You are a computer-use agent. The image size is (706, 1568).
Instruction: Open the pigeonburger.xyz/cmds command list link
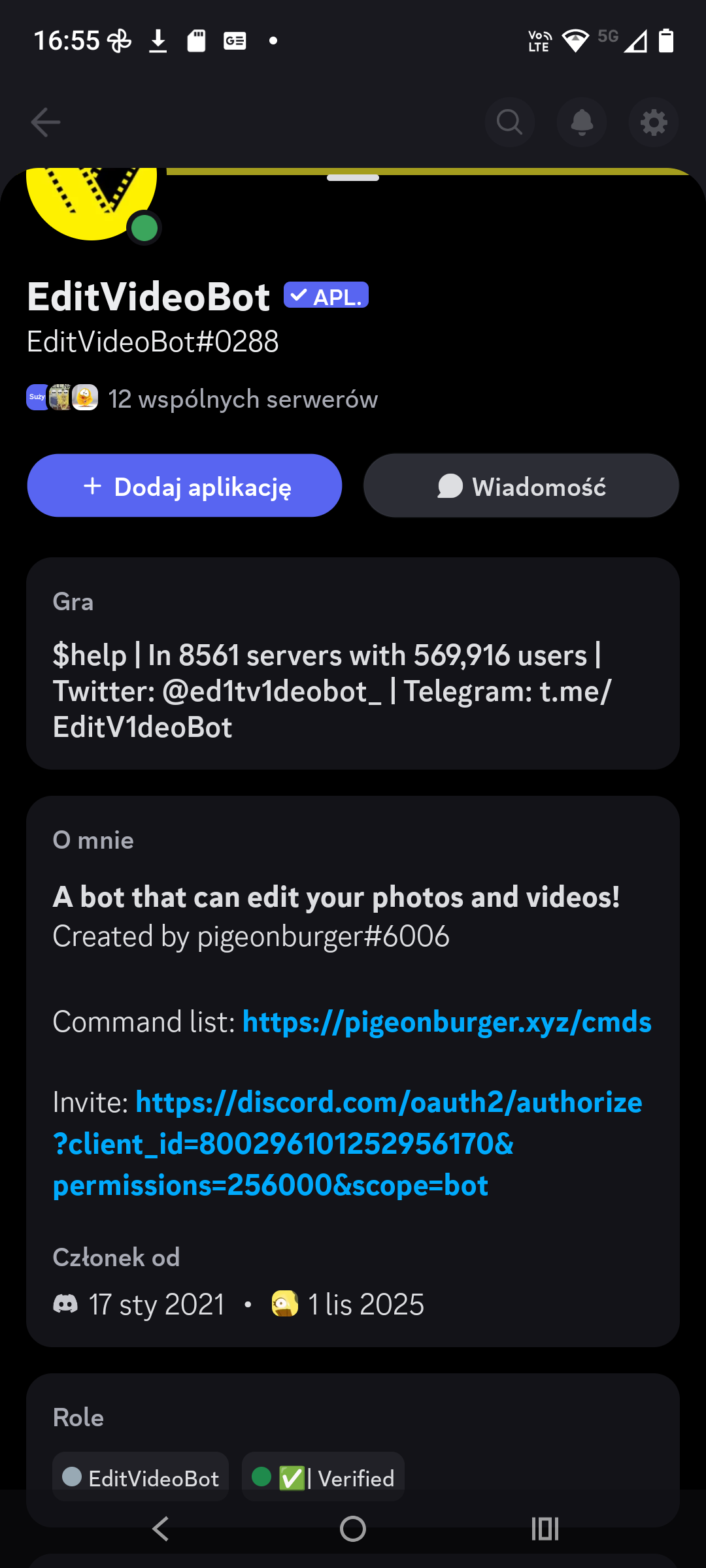[x=446, y=1022]
